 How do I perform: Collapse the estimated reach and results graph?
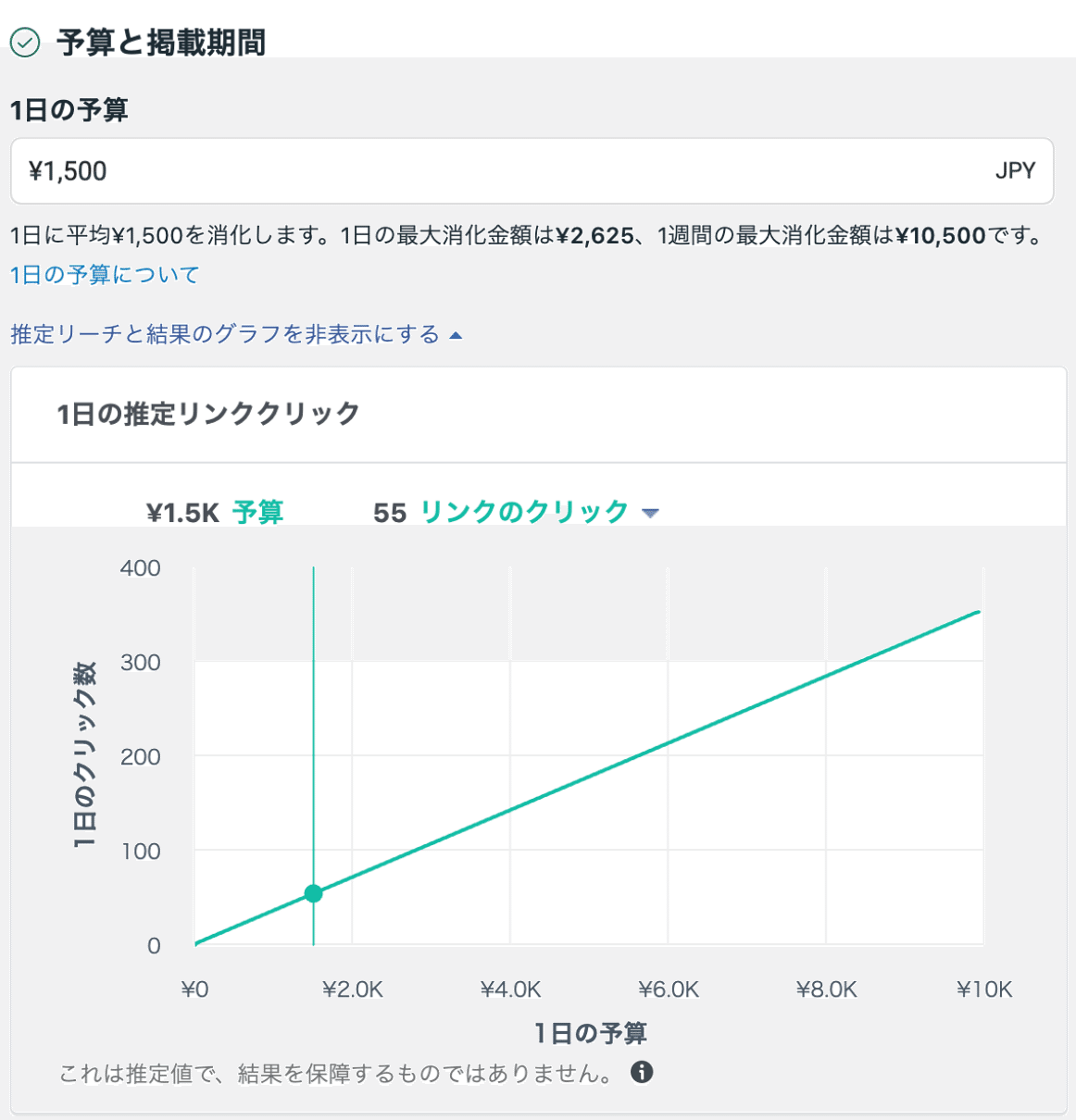pyautogui.click(x=235, y=334)
